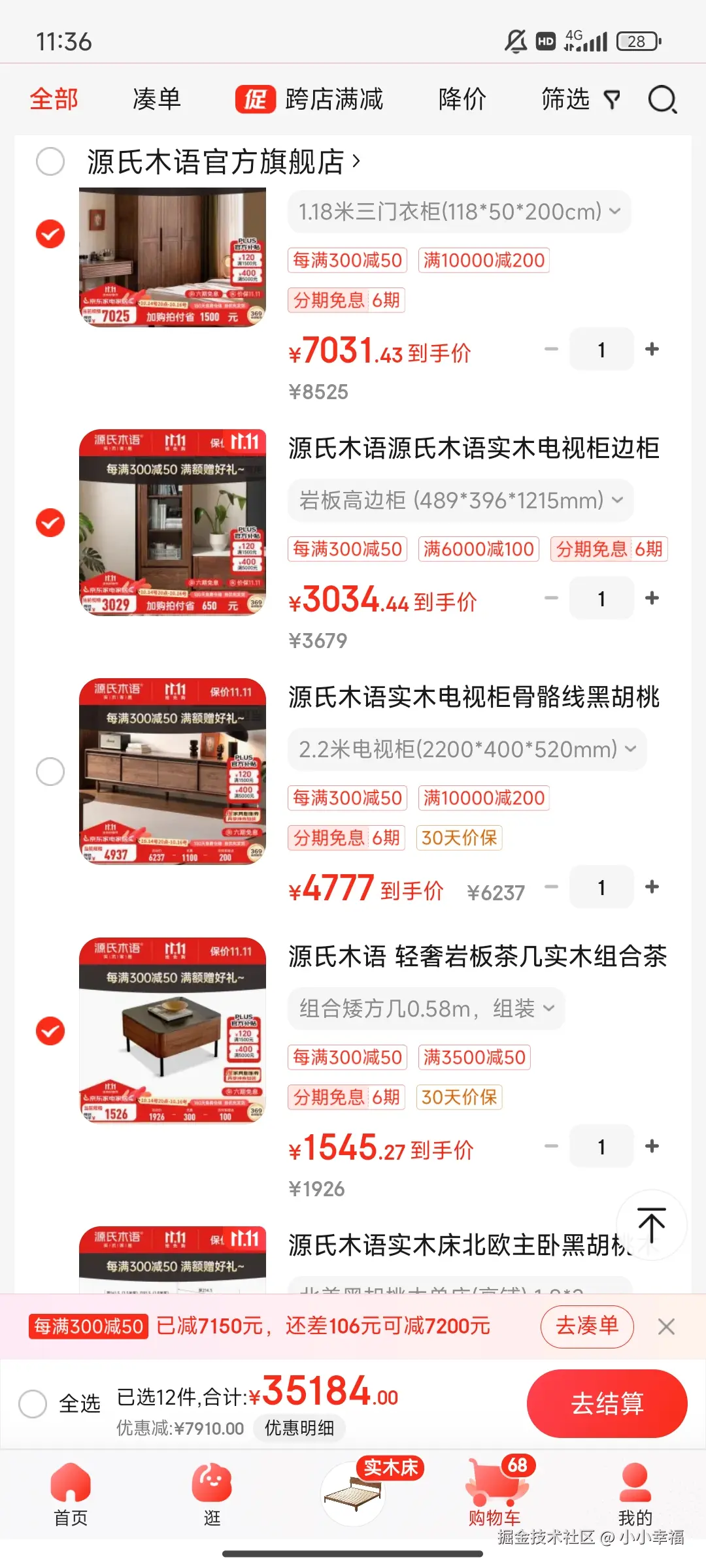This screenshot has height=1568, width=706.
Task: Select the 2.2米电视柜 item checkbox
Action: tap(50, 772)
